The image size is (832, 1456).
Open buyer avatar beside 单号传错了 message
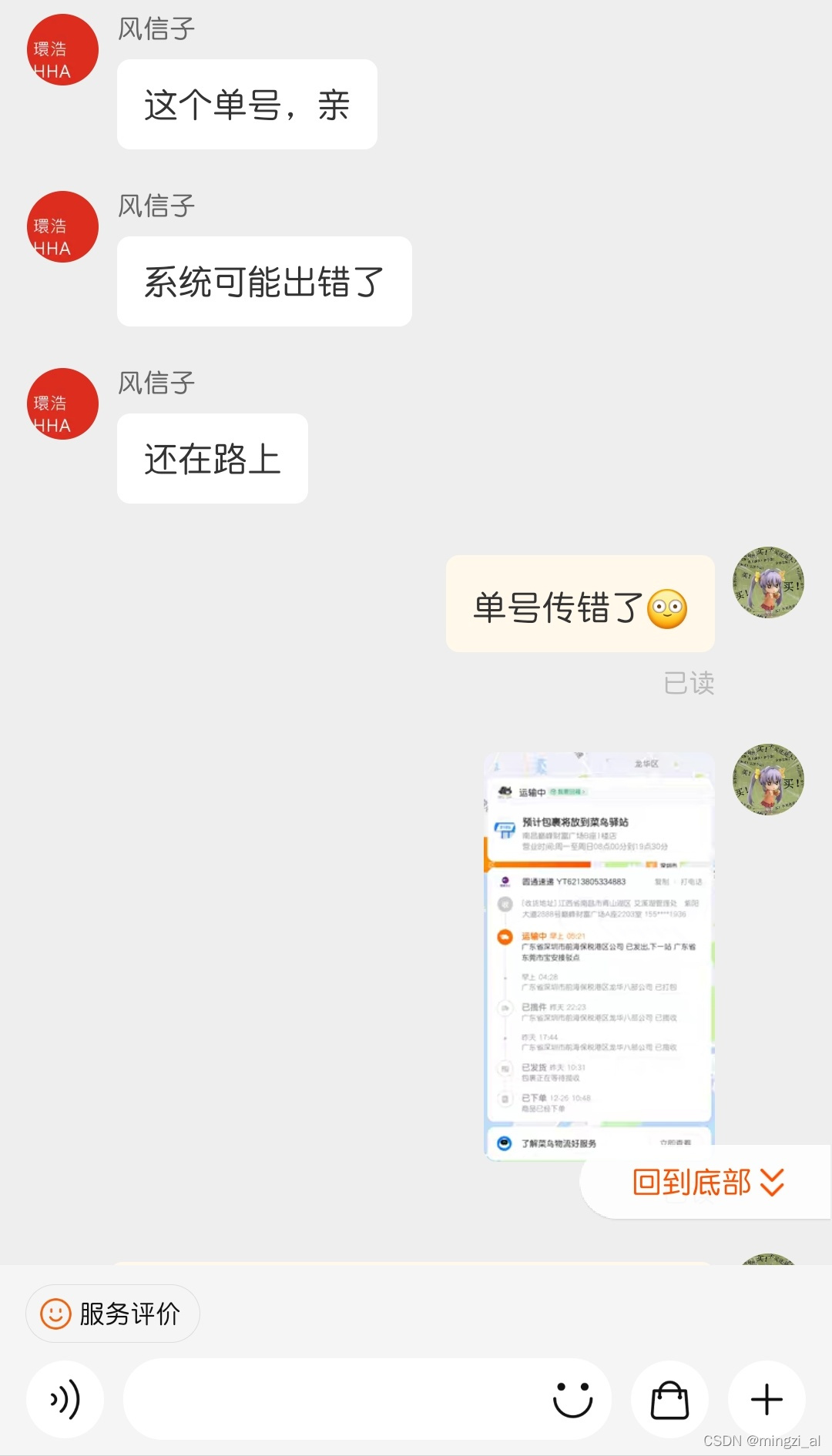click(x=767, y=584)
